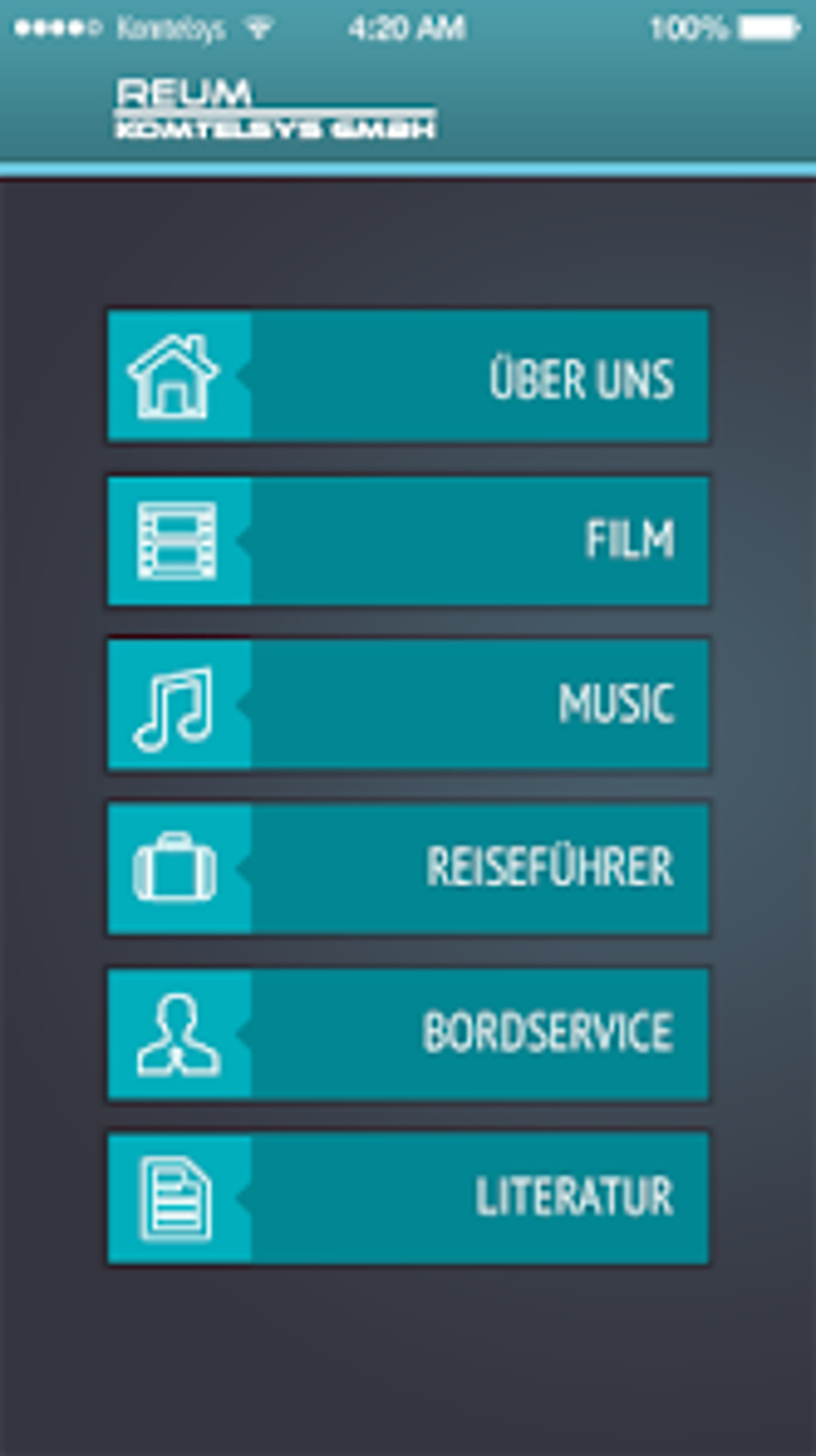816x1456 pixels.
Task: Click the Komtelsys carrier name label
Action: pyautogui.click(x=170, y=26)
